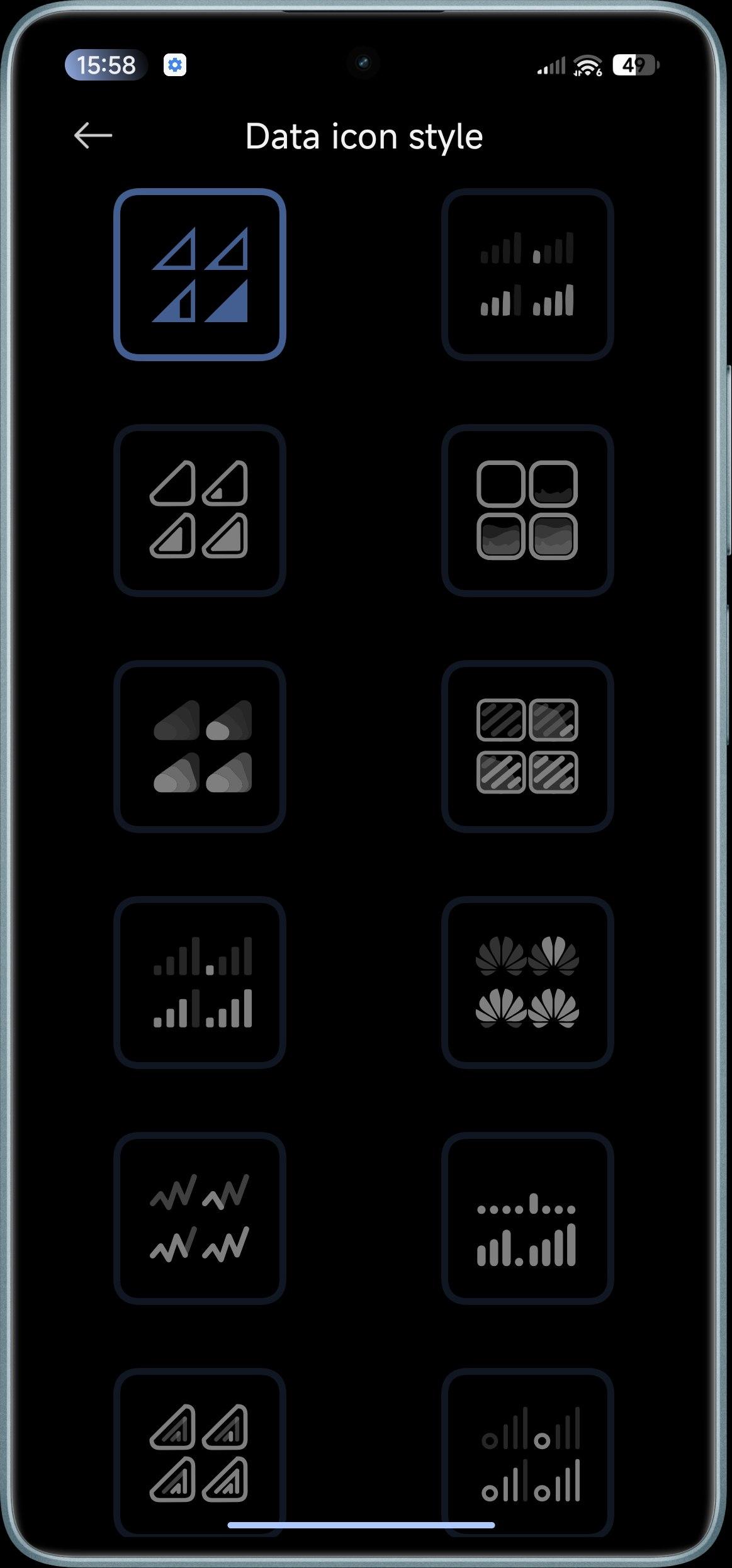Choose the layered solid wedges style

(x=200, y=746)
